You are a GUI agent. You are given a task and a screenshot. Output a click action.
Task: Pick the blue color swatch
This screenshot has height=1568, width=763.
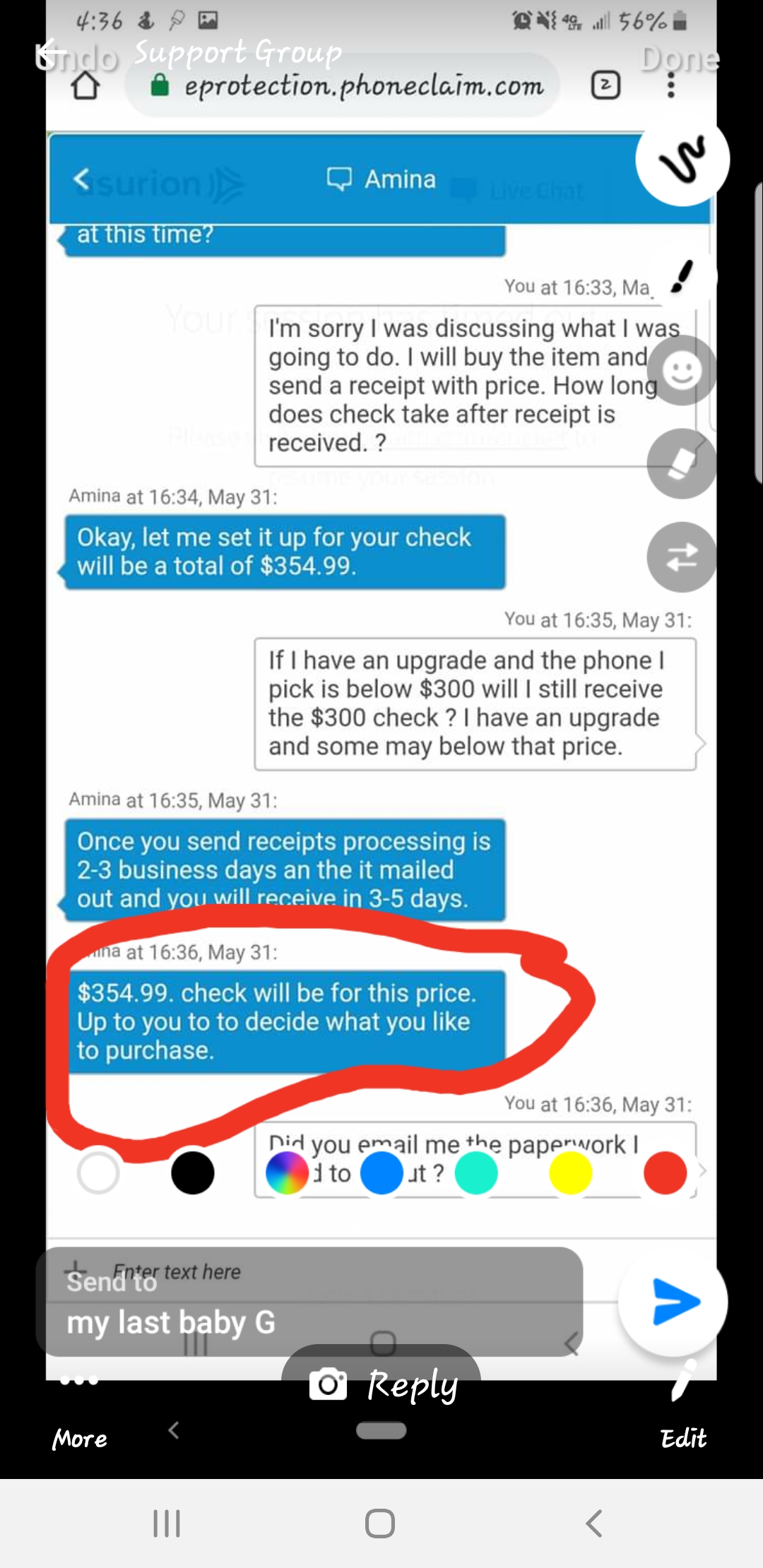click(381, 1172)
